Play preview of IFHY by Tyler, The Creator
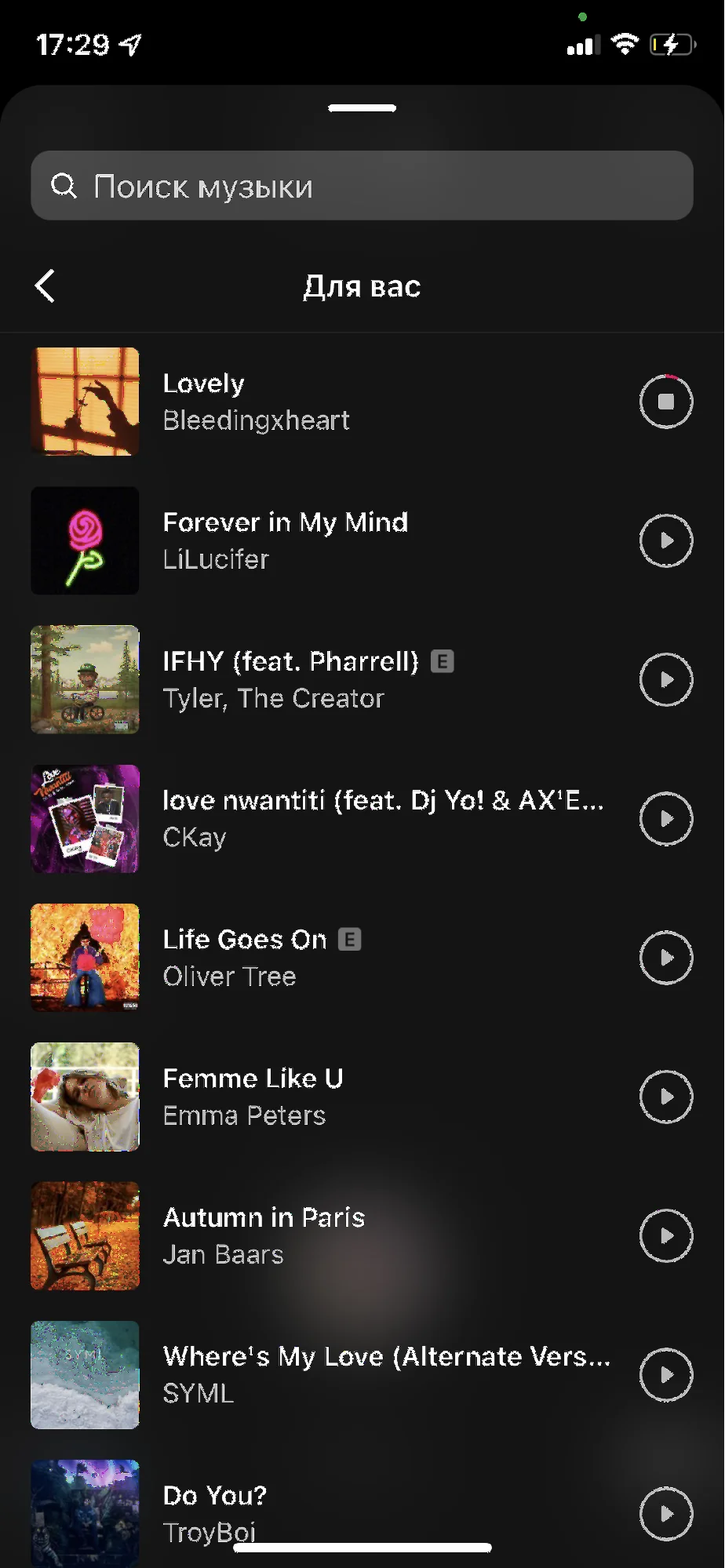725x1568 pixels. (x=665, y=679)
